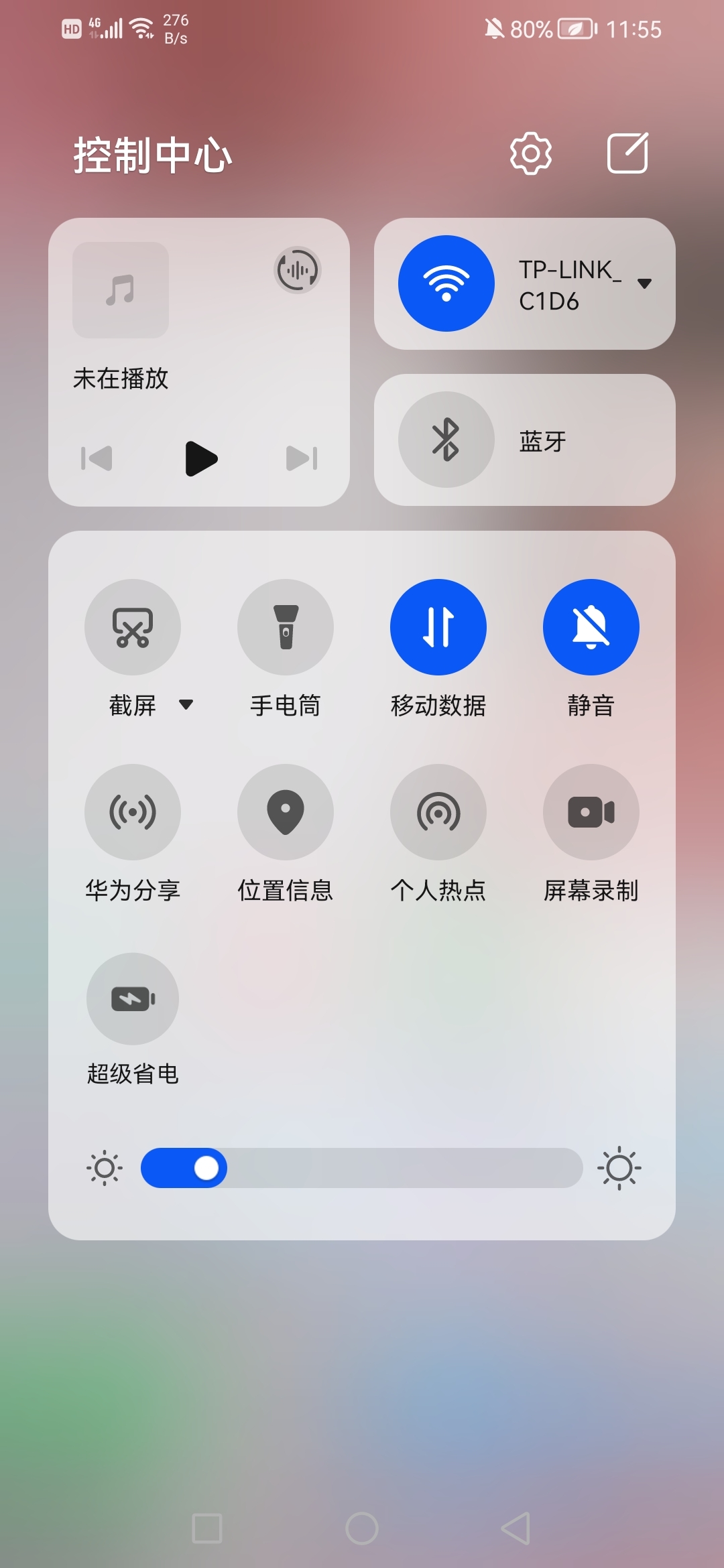The image size is (724, 1568).
Task: Tap the screen recording icon
Action: [591, 811]
